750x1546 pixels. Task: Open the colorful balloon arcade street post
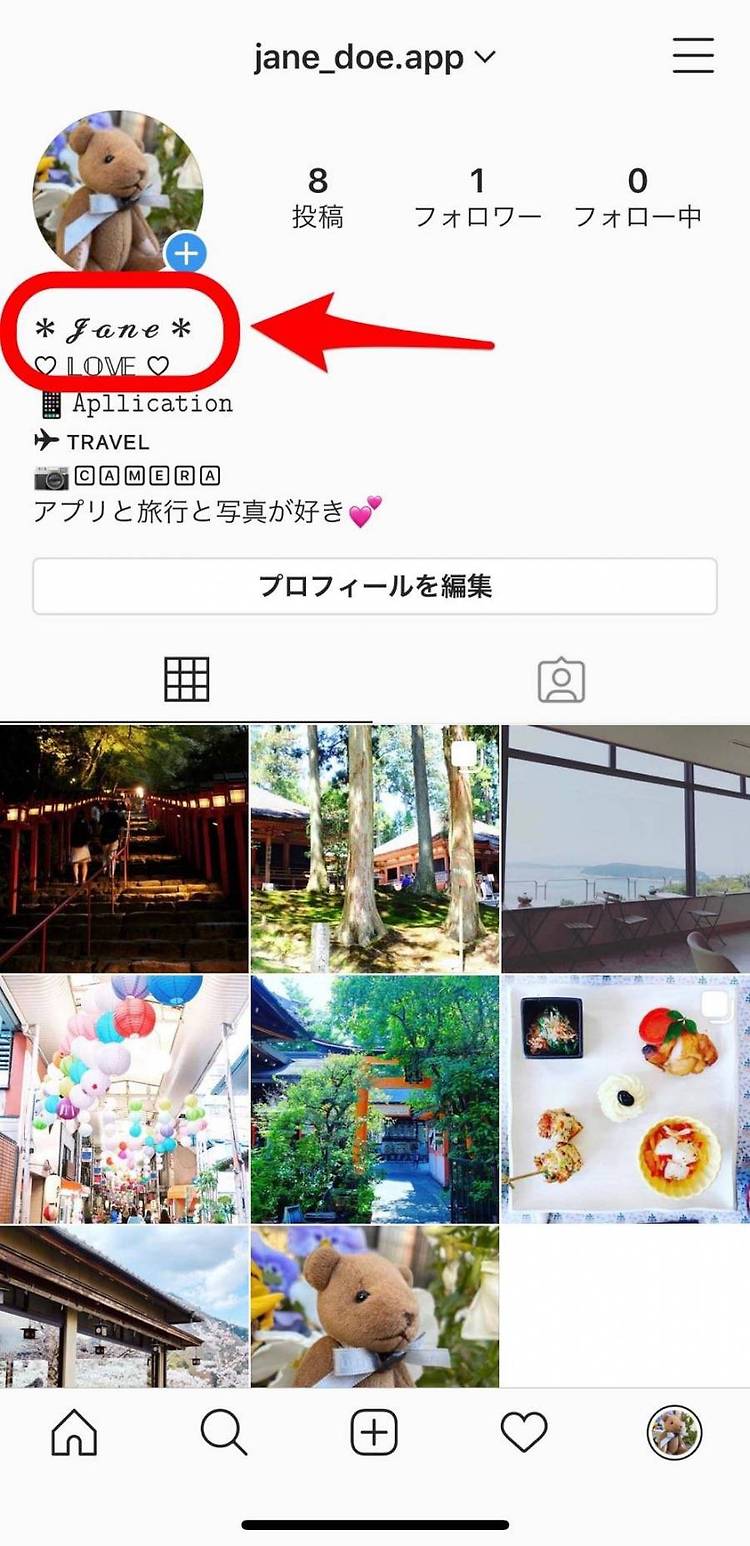(x=124, y=1100)
